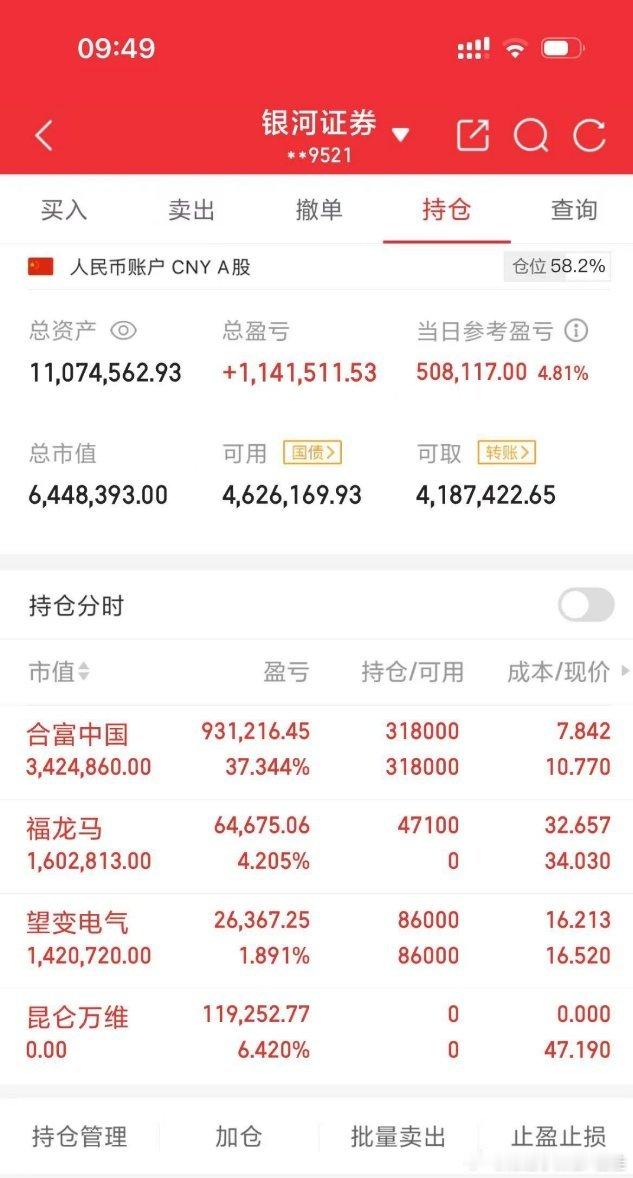Tap the 批量卖出 button
633x1178 pixels.
pos(398,1137)
